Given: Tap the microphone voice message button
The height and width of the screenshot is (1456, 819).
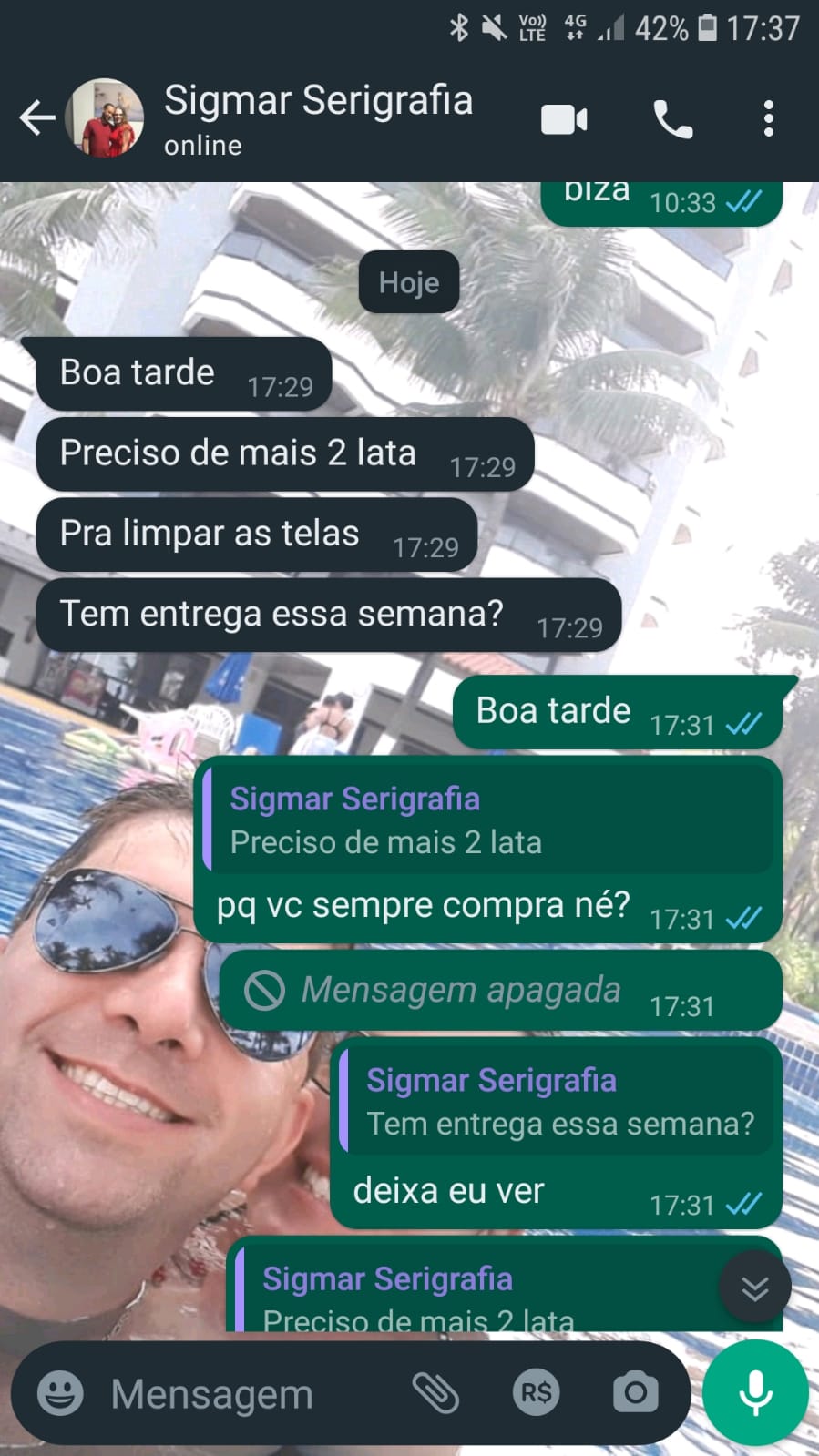Looking at the screenshot, I should [755, 1393].
